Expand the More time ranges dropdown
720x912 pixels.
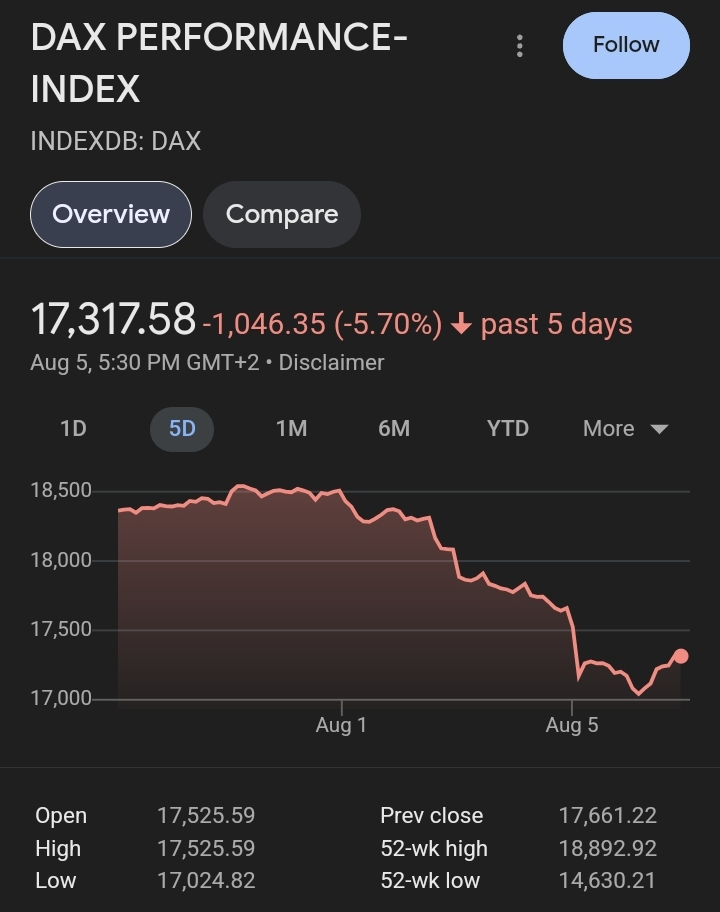(x=625, y=429)
